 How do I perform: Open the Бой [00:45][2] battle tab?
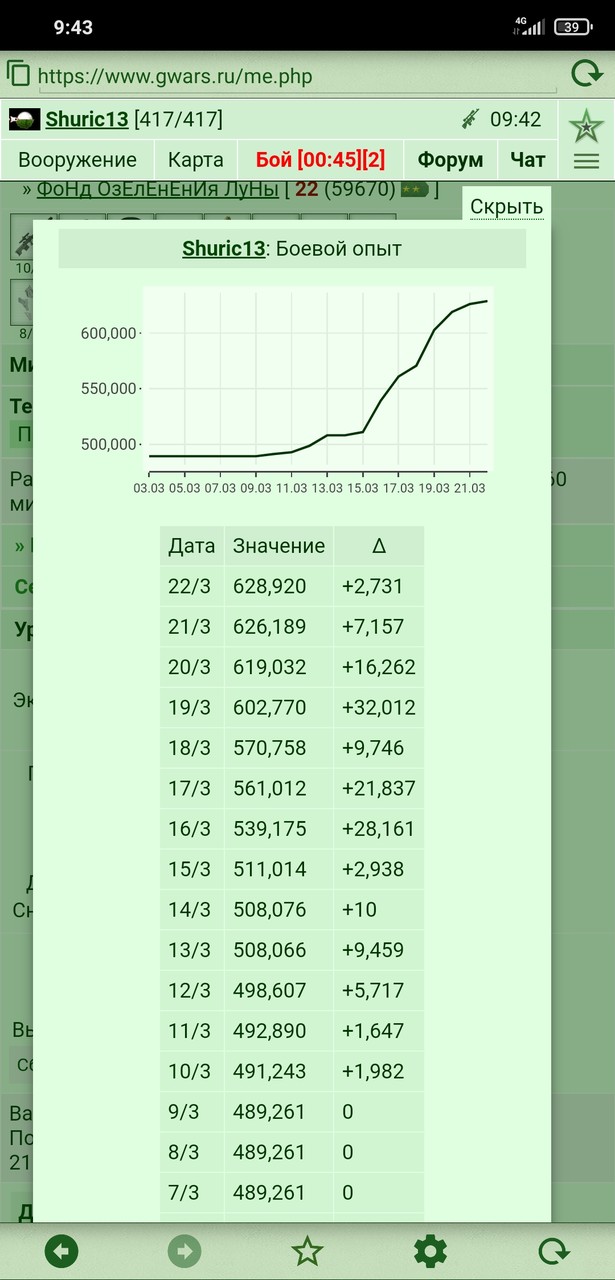click(x=320, y=160)
